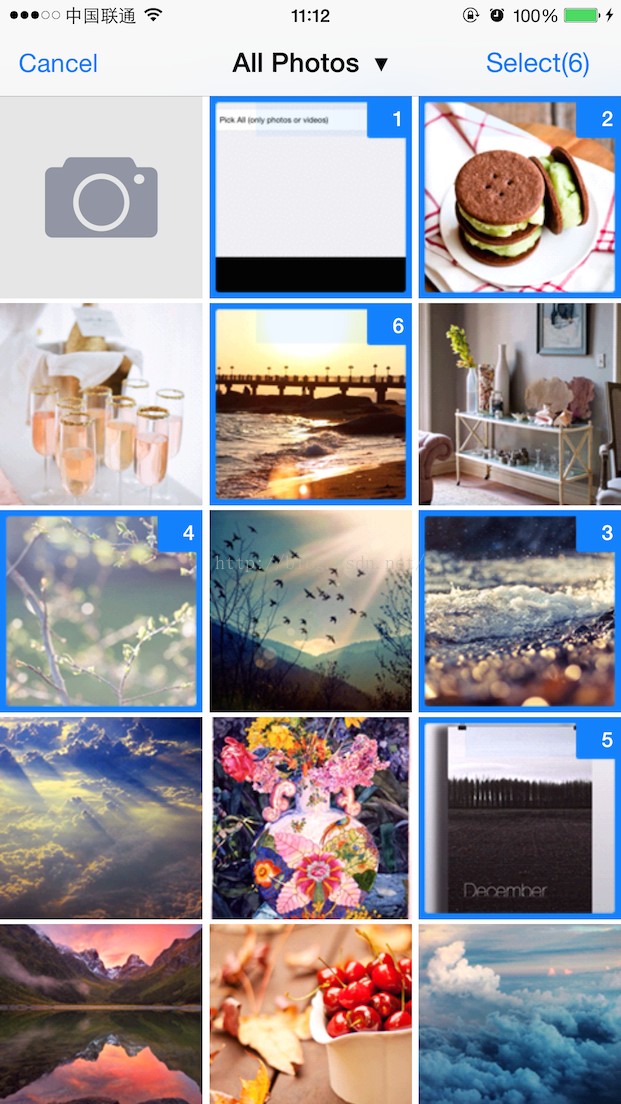This screenshot has height=1104, width=621.
Task: Expand the All Photos album dropdown
Action: (x=310, y=63)
